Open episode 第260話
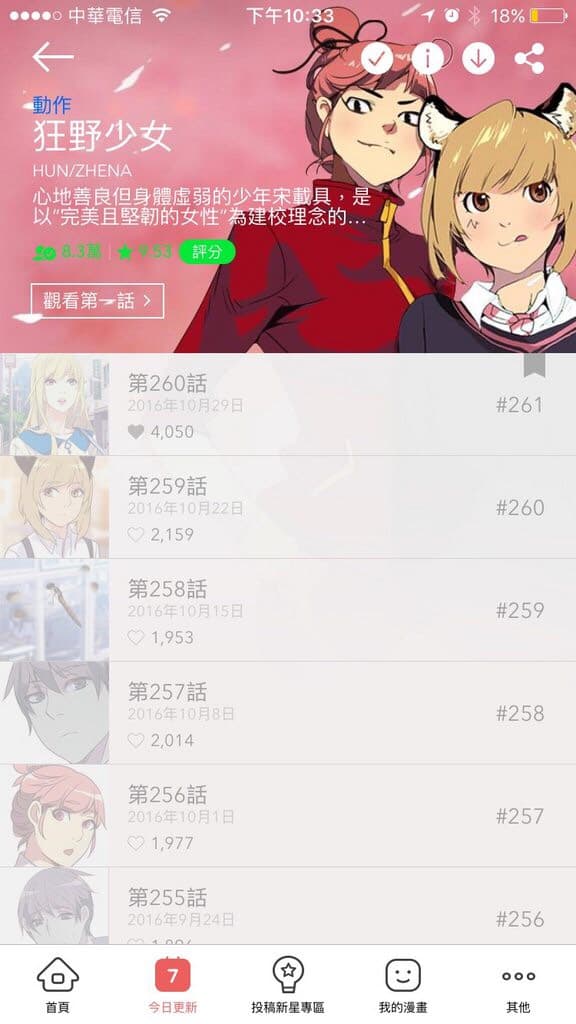This screenshot has width=576, height=1024. point(288,404)
